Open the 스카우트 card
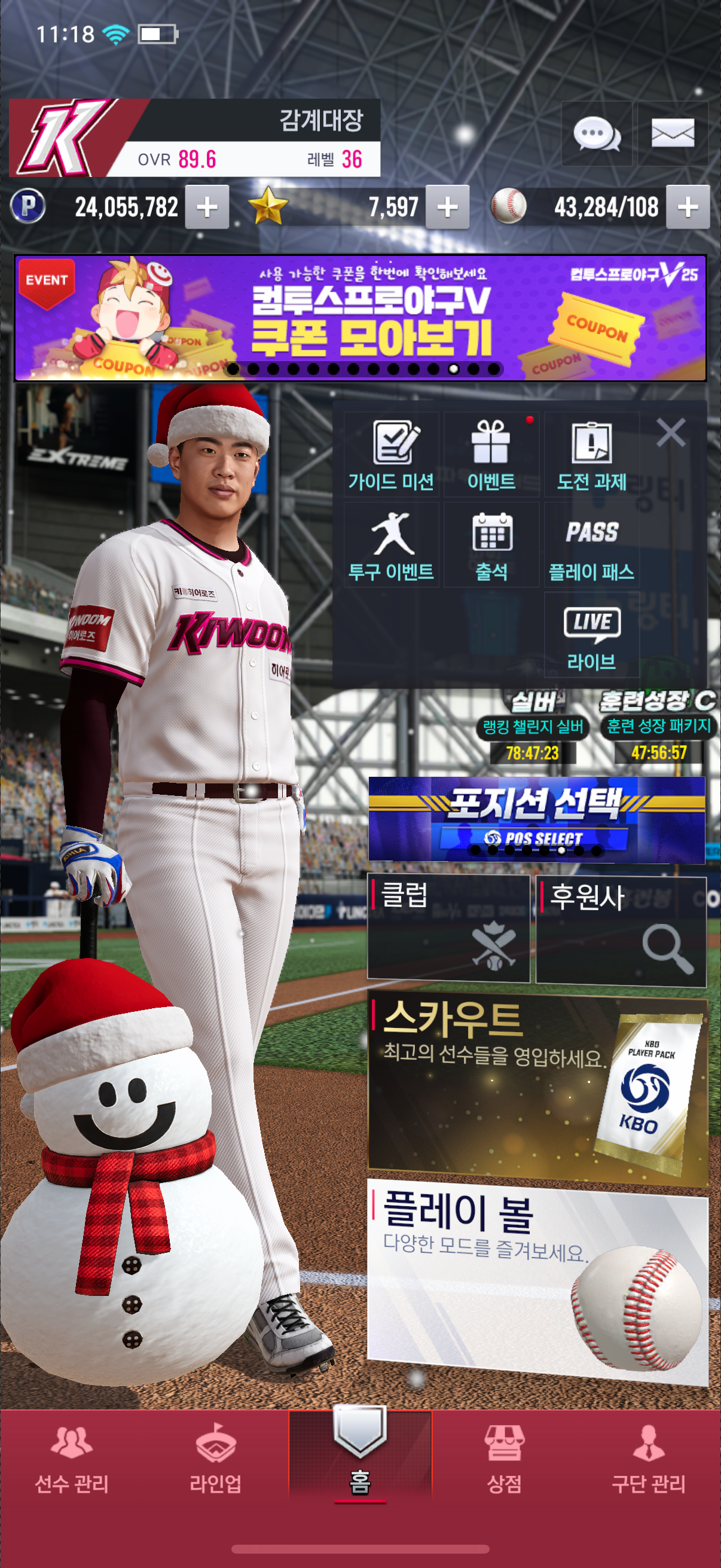Viewport: 721px width, 1568px height. pos(537,1090)
